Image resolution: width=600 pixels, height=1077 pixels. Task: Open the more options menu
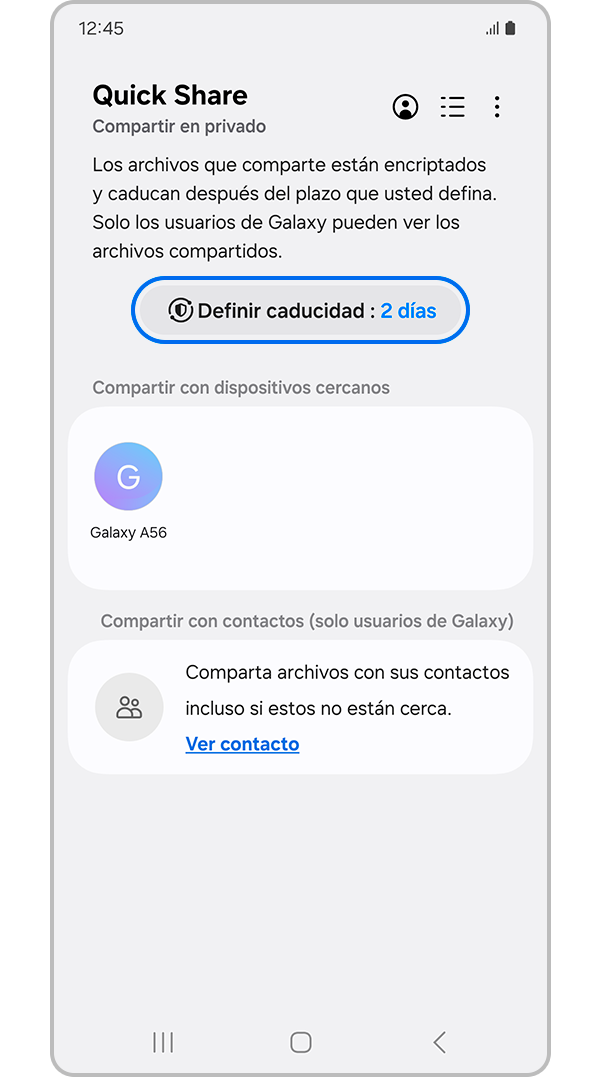tap(497, 107)
